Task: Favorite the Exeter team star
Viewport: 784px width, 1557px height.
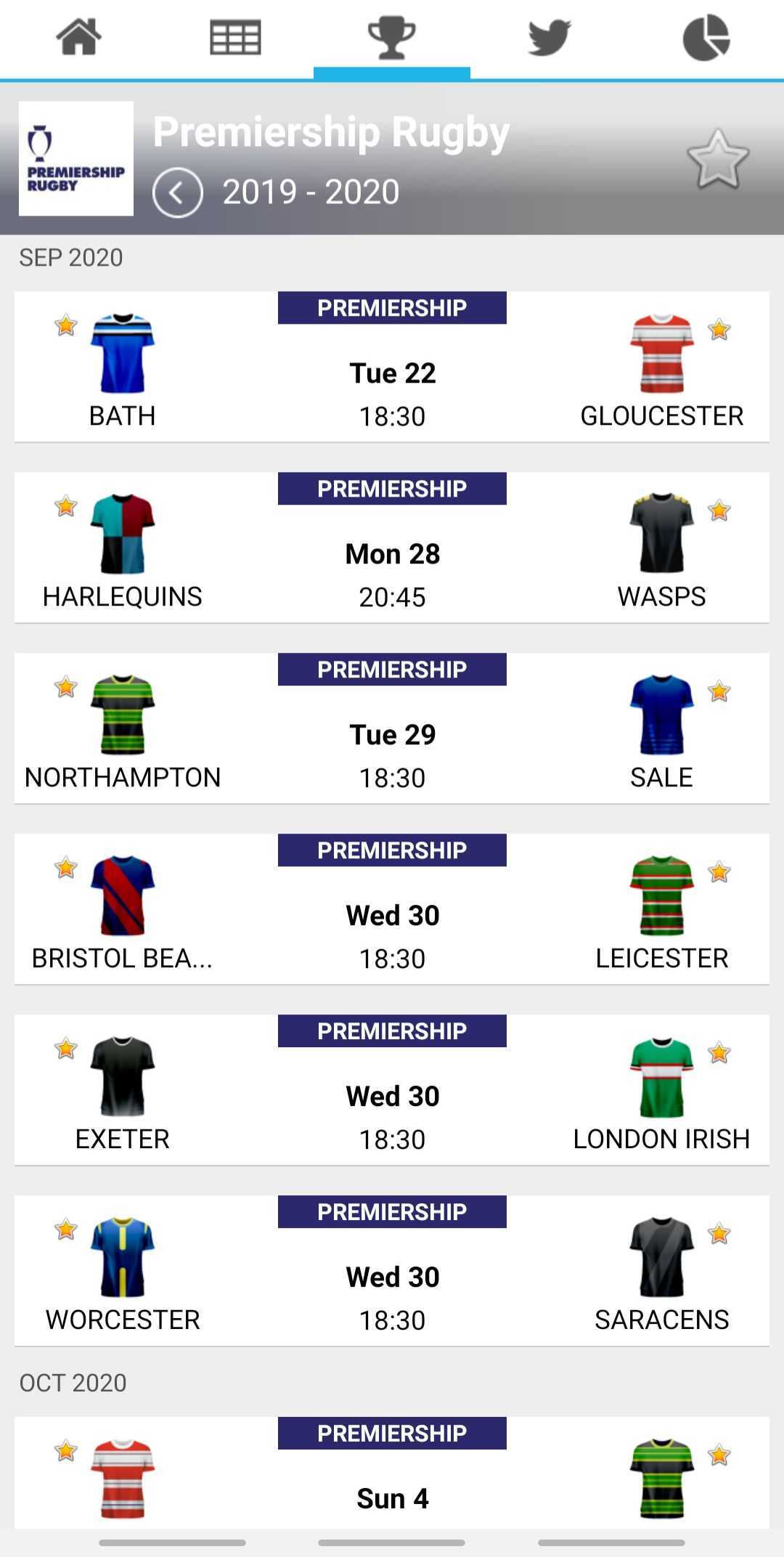Action: (65, 1048)
